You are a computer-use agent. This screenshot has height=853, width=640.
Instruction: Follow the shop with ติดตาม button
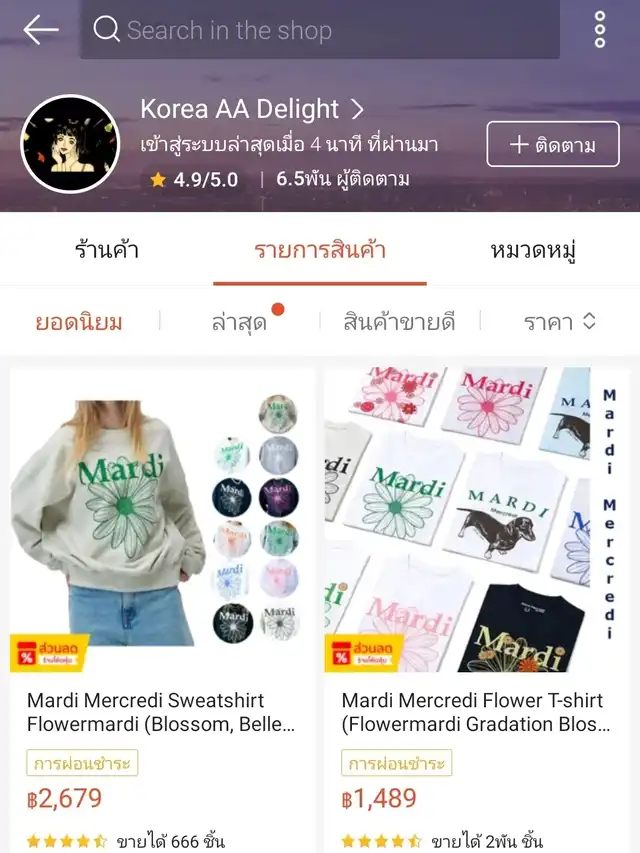click(x=553, y=145)
